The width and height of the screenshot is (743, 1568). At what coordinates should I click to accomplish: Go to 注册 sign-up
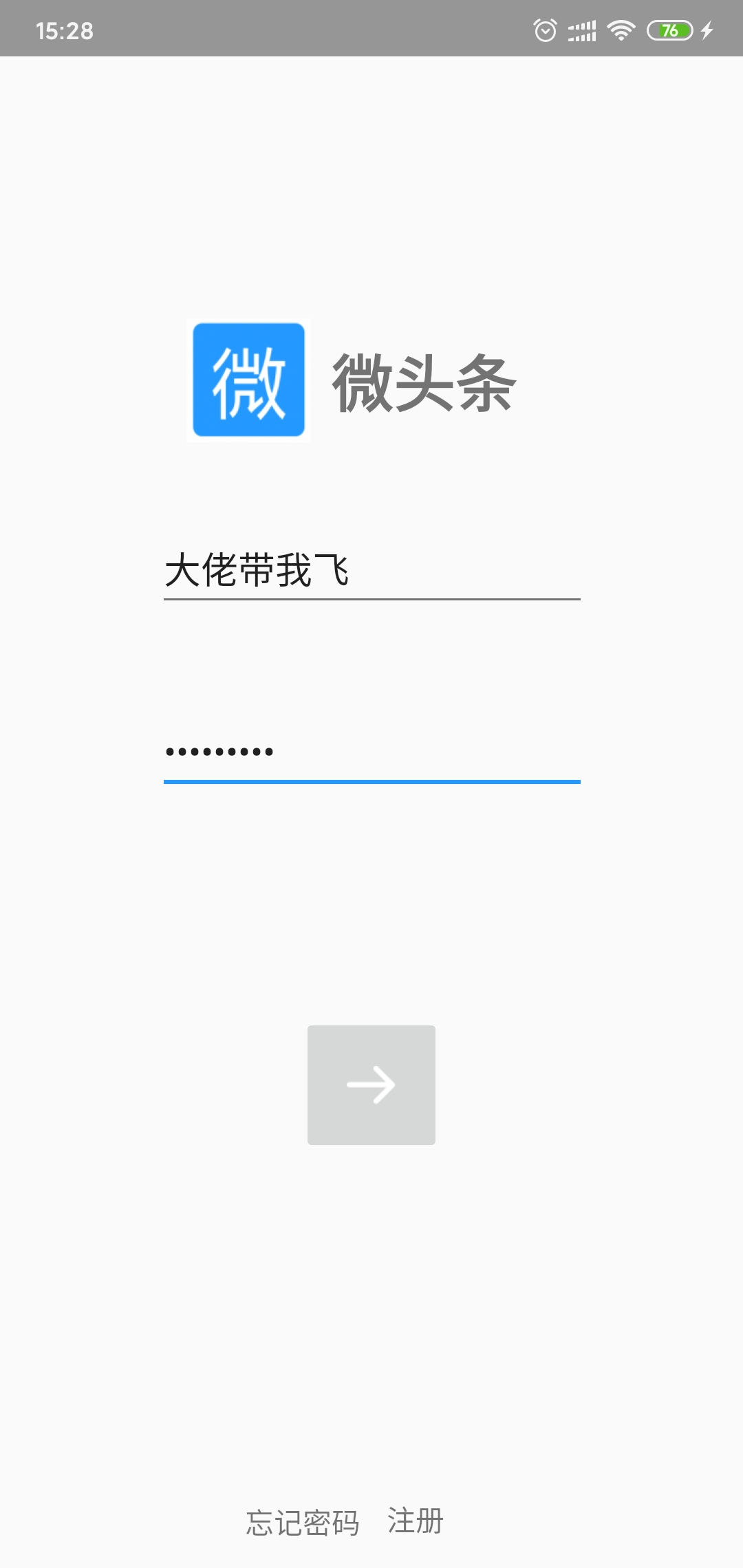click(416, 1521)
